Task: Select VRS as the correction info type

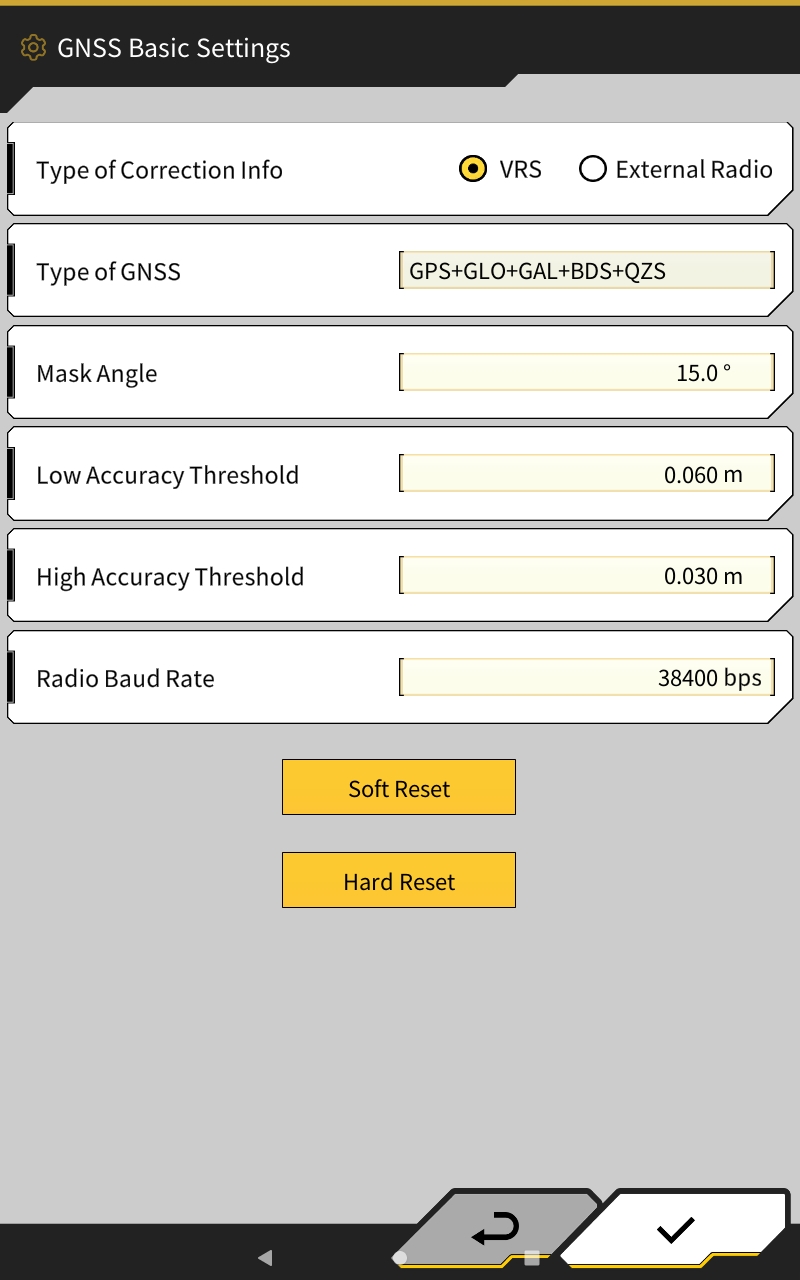Action: point(499,170)
